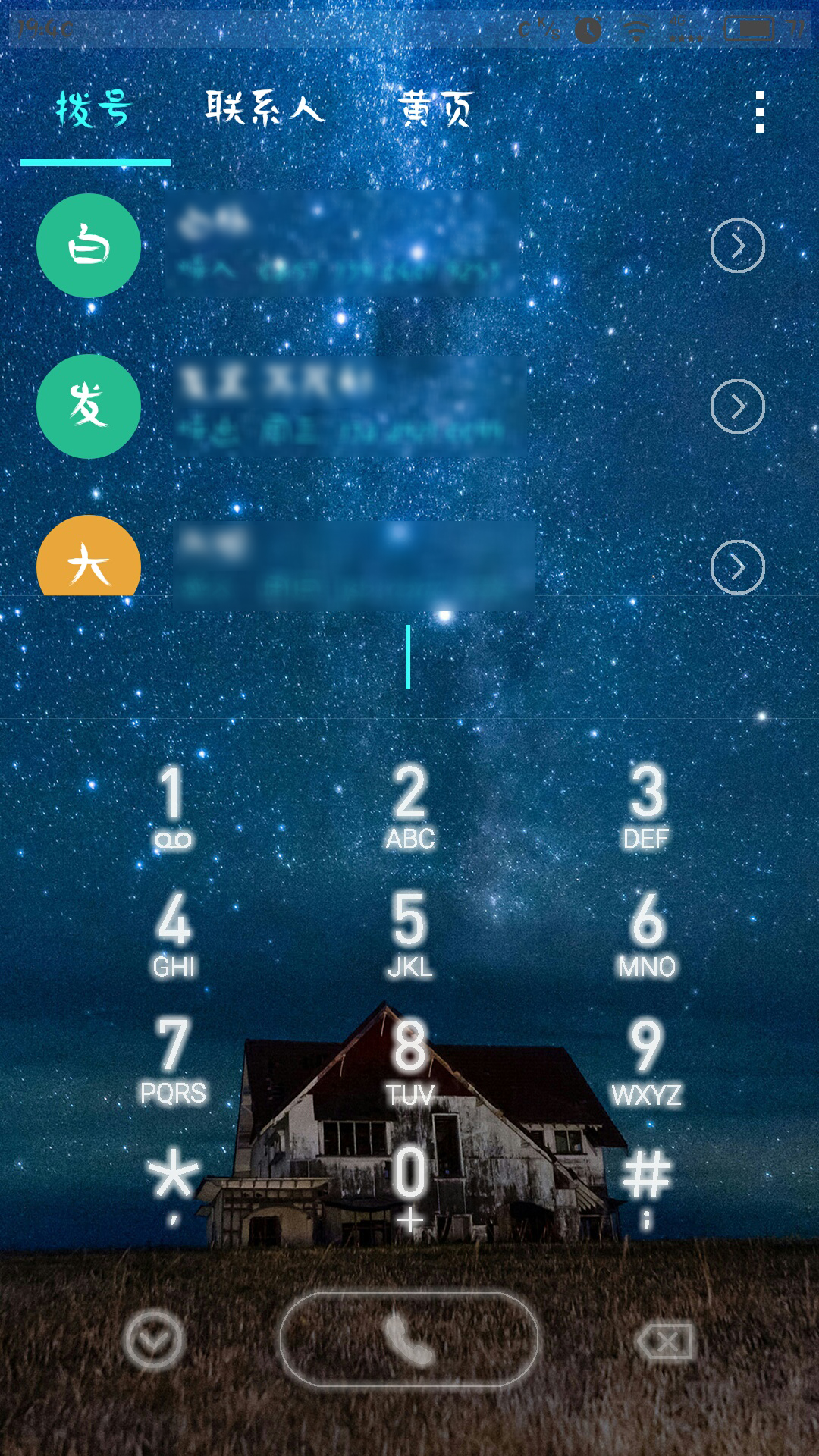
Task: Dial digit 1 on the keypad
Action: (x=173, y=808)
